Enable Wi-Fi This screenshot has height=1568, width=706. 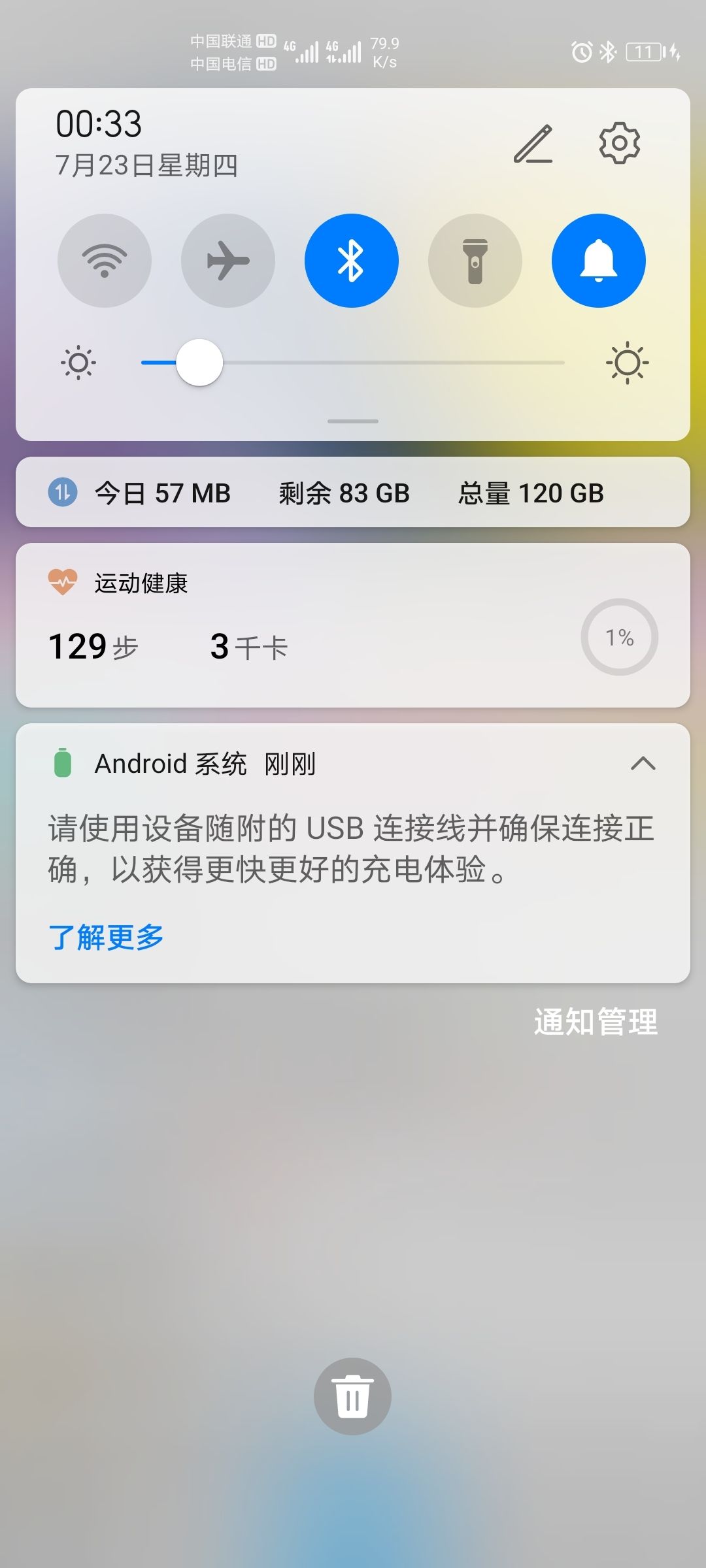tap(104, 260)
